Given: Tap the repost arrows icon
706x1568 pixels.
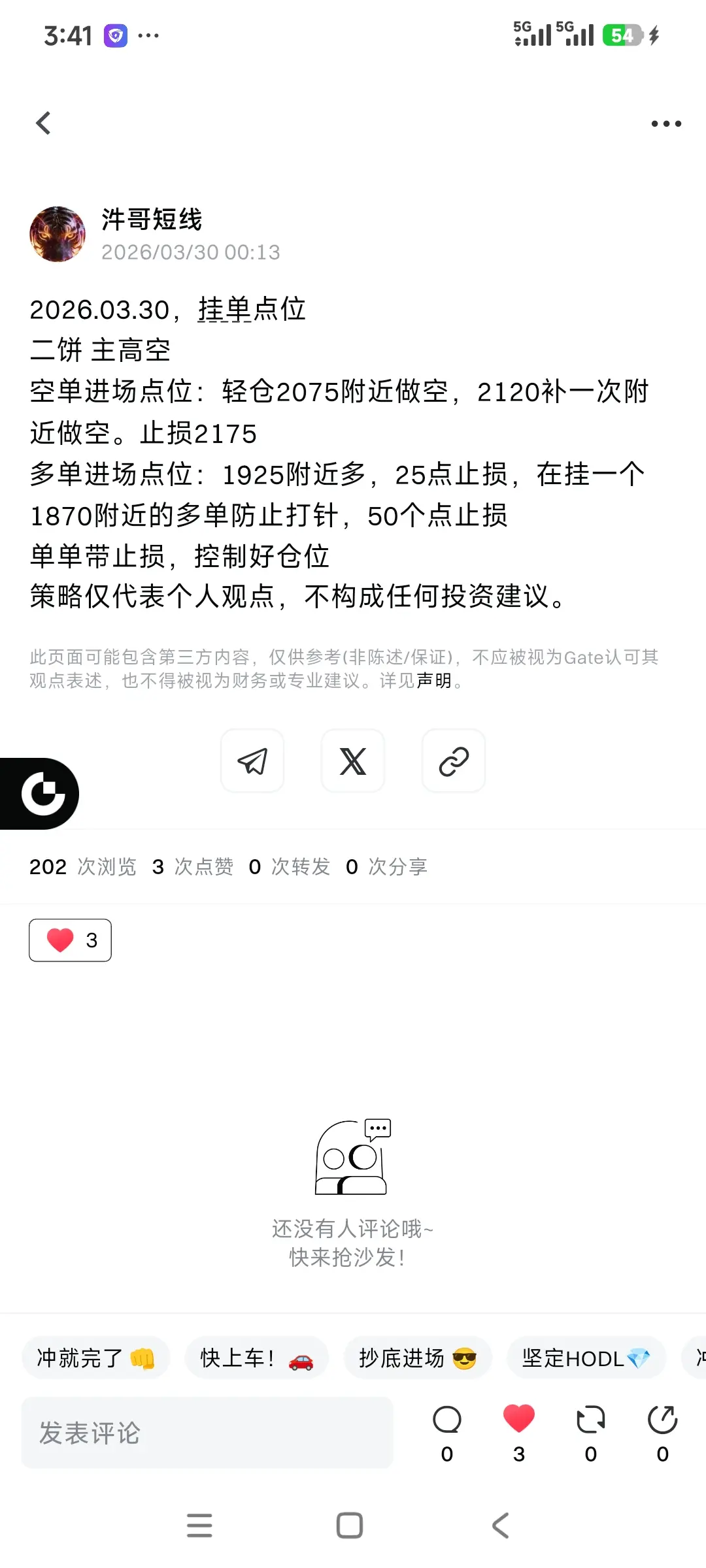Looking at the screenshot, I should coord(591,1419).
